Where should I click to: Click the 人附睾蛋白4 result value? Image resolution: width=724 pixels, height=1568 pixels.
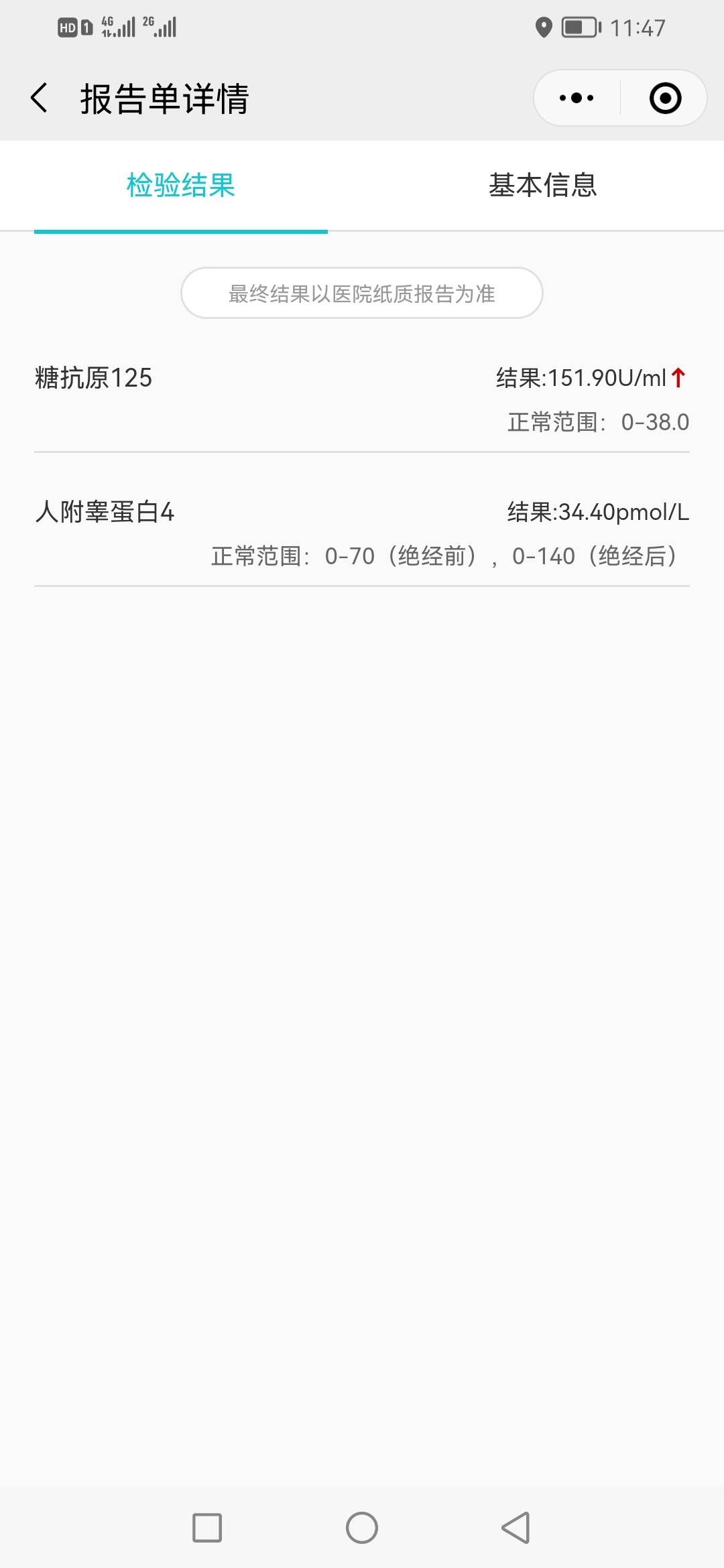[599, 511]
